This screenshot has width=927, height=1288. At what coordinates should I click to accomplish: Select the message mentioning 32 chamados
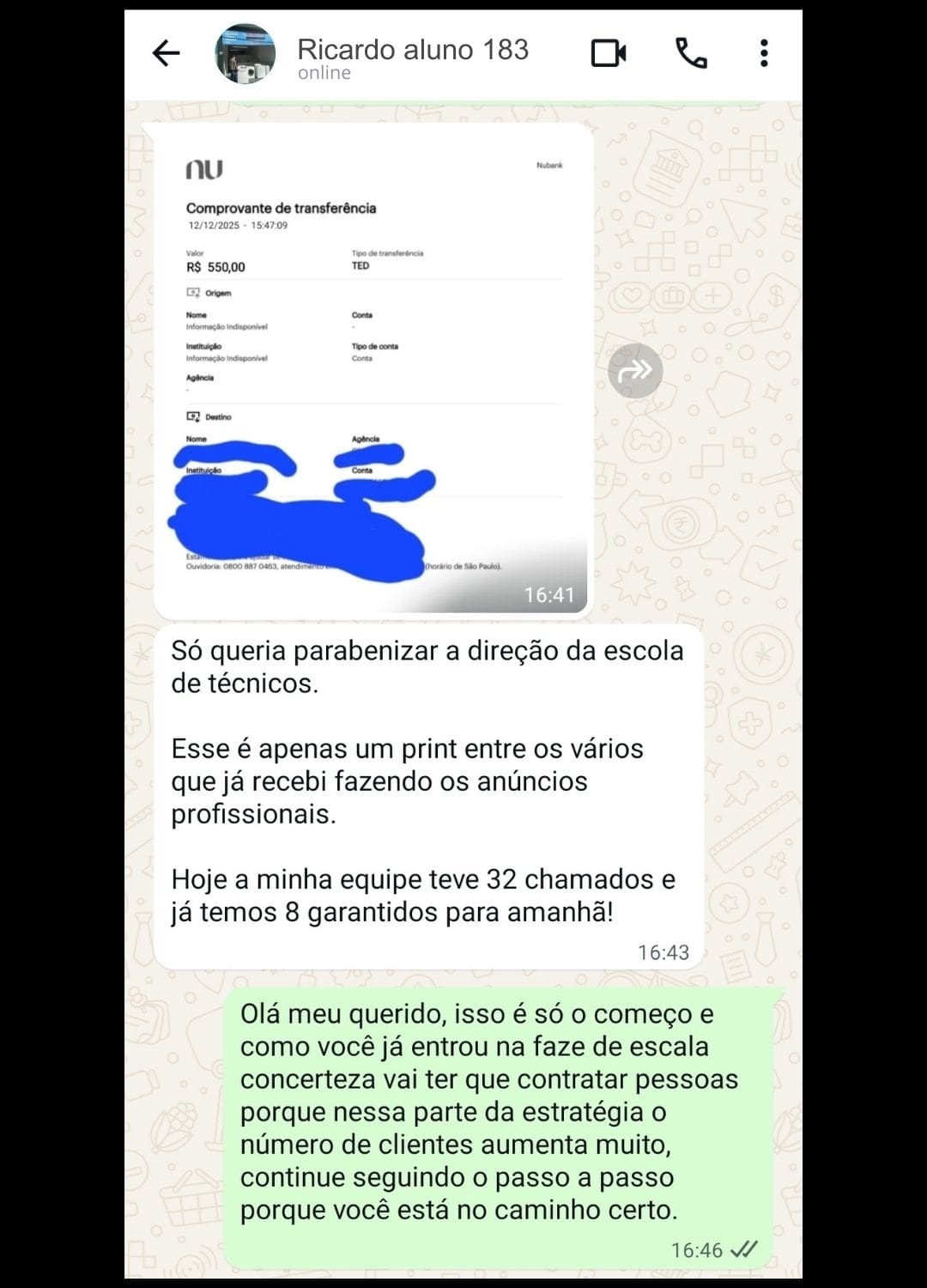[425, 896]
